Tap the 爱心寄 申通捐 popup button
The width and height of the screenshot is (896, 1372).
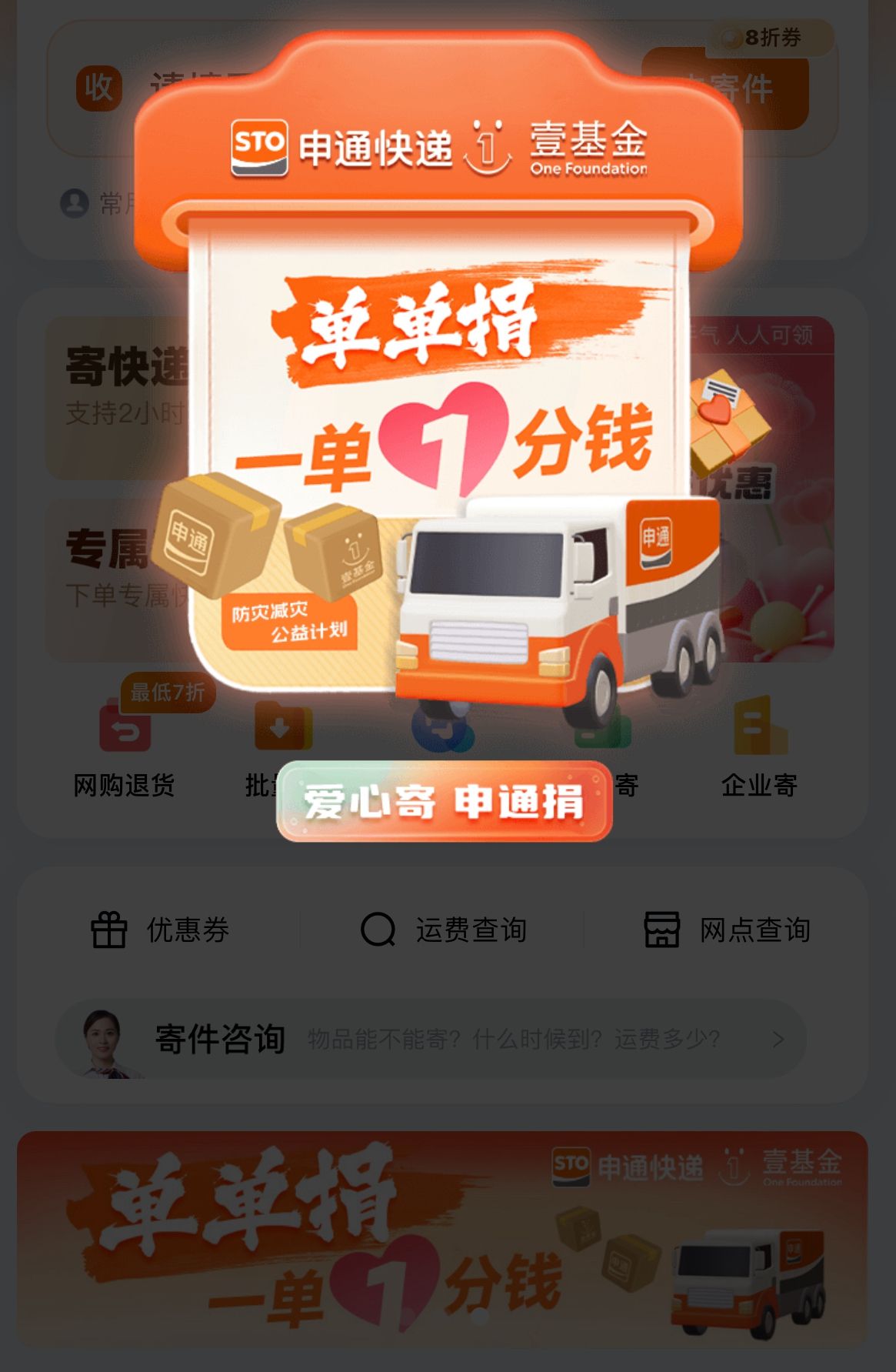pos(444,802)
